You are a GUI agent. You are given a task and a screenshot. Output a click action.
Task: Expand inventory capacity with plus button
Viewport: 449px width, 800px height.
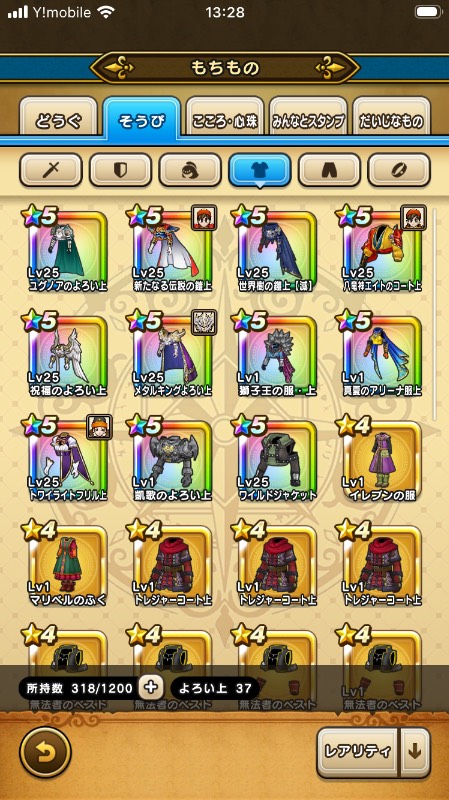tap(151, 688)
